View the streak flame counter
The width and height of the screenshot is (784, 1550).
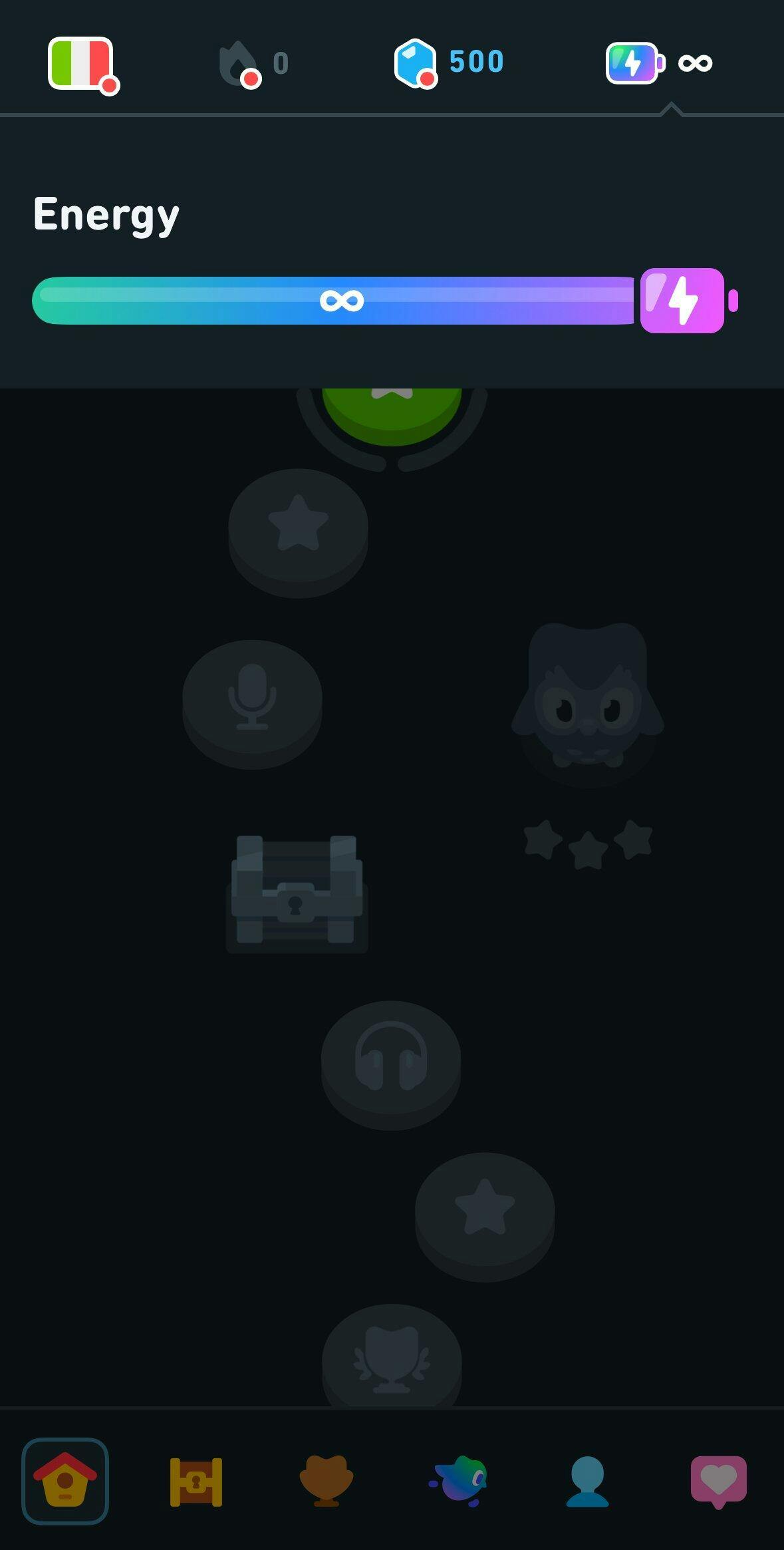pyautogui.click(x=253, y=63)
